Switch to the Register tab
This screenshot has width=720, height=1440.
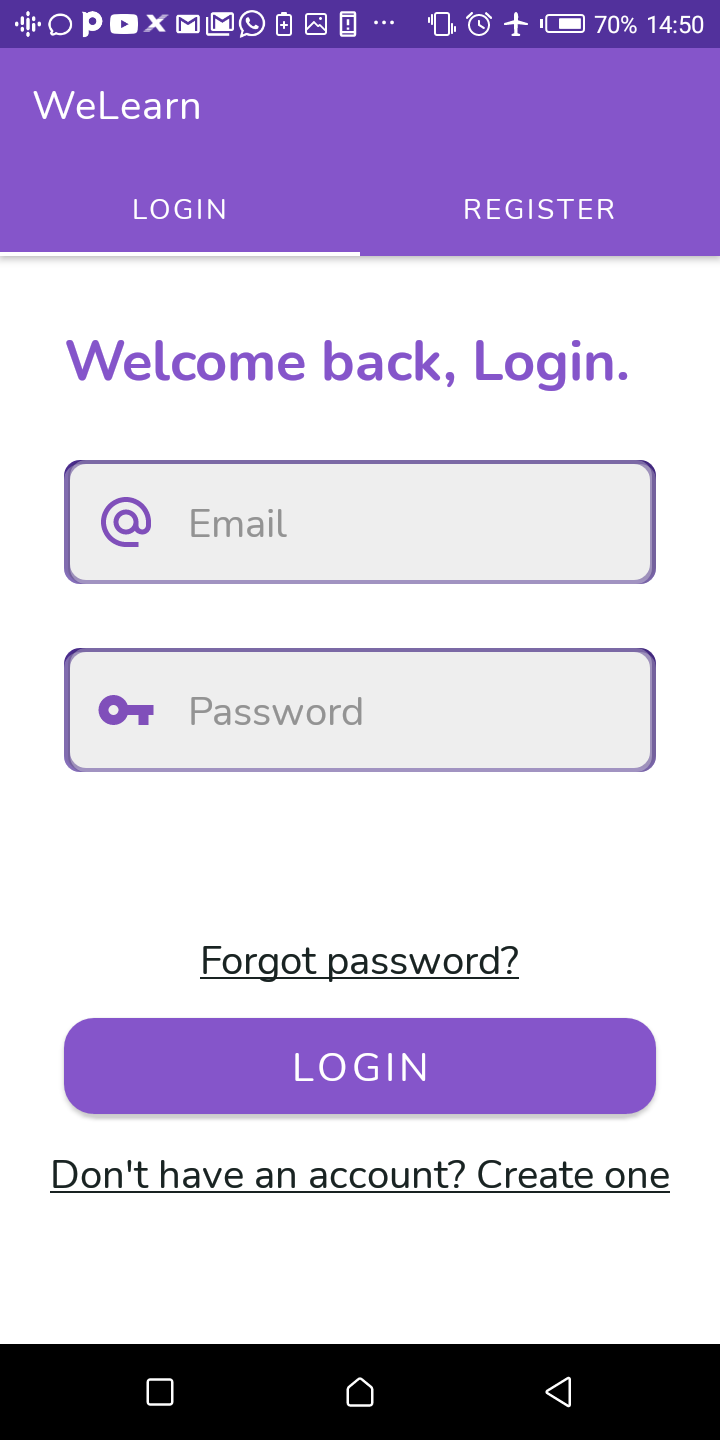[539, 209]
